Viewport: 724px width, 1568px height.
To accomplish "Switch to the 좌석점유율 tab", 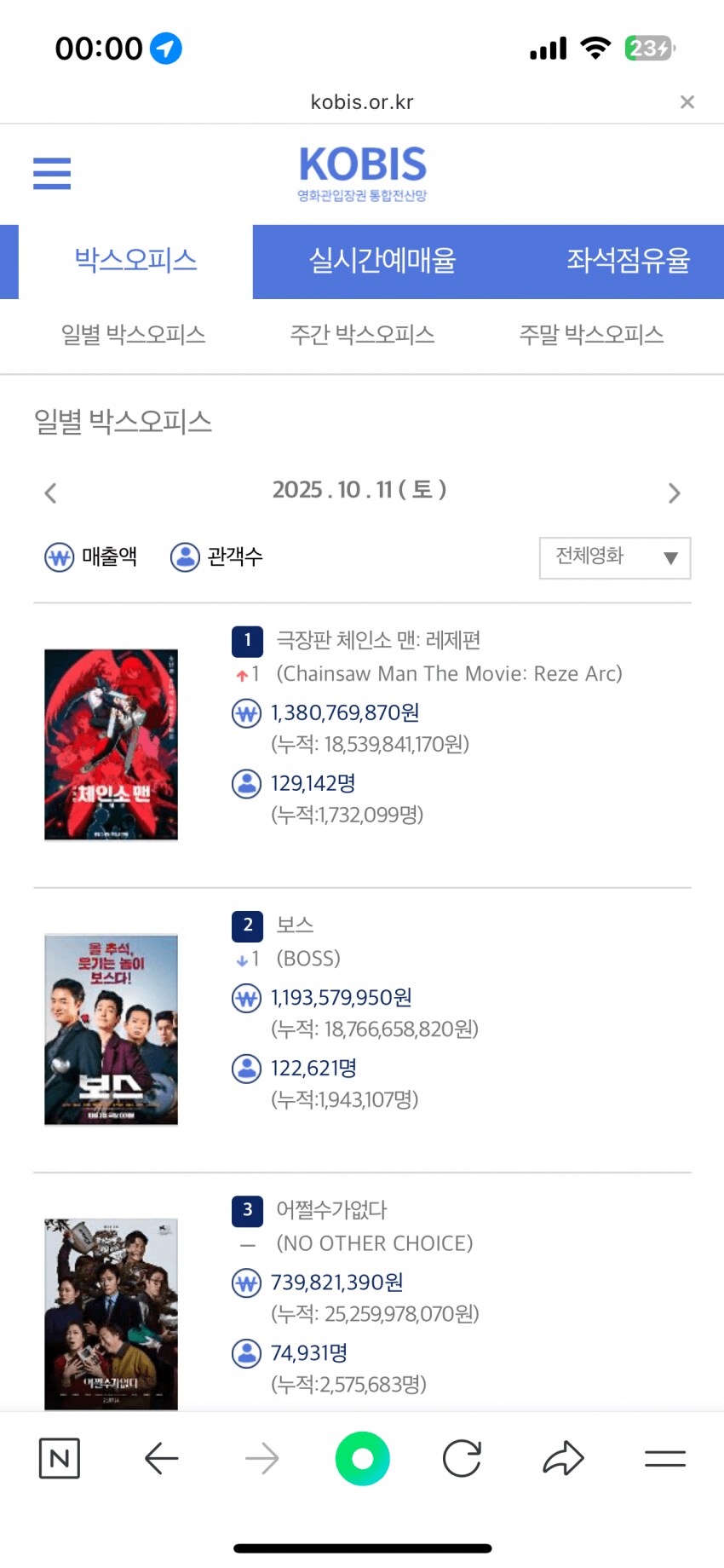I will pos(628,261).
